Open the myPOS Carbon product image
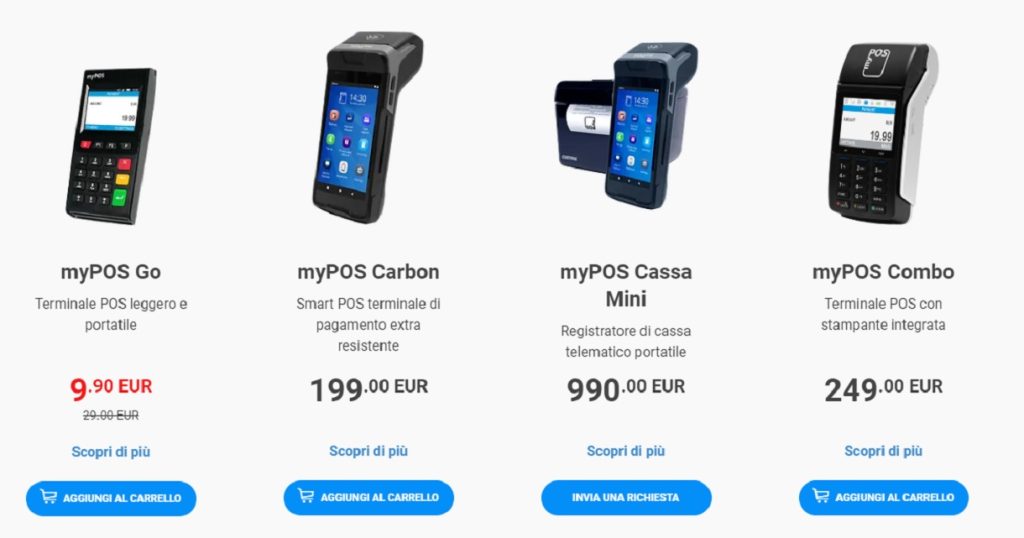 pos(367,128)
